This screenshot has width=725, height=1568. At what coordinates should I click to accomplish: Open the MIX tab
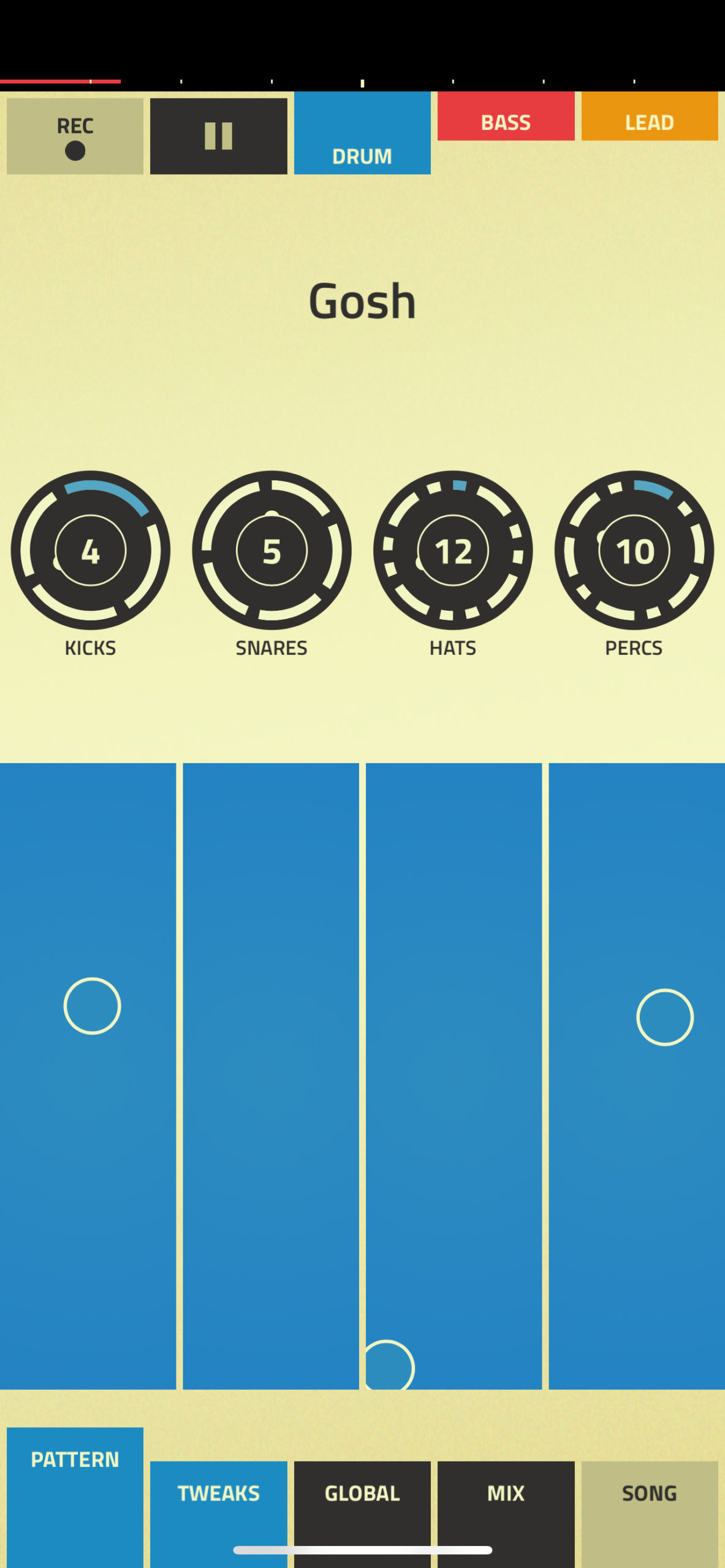click(x=506, y=1514)
